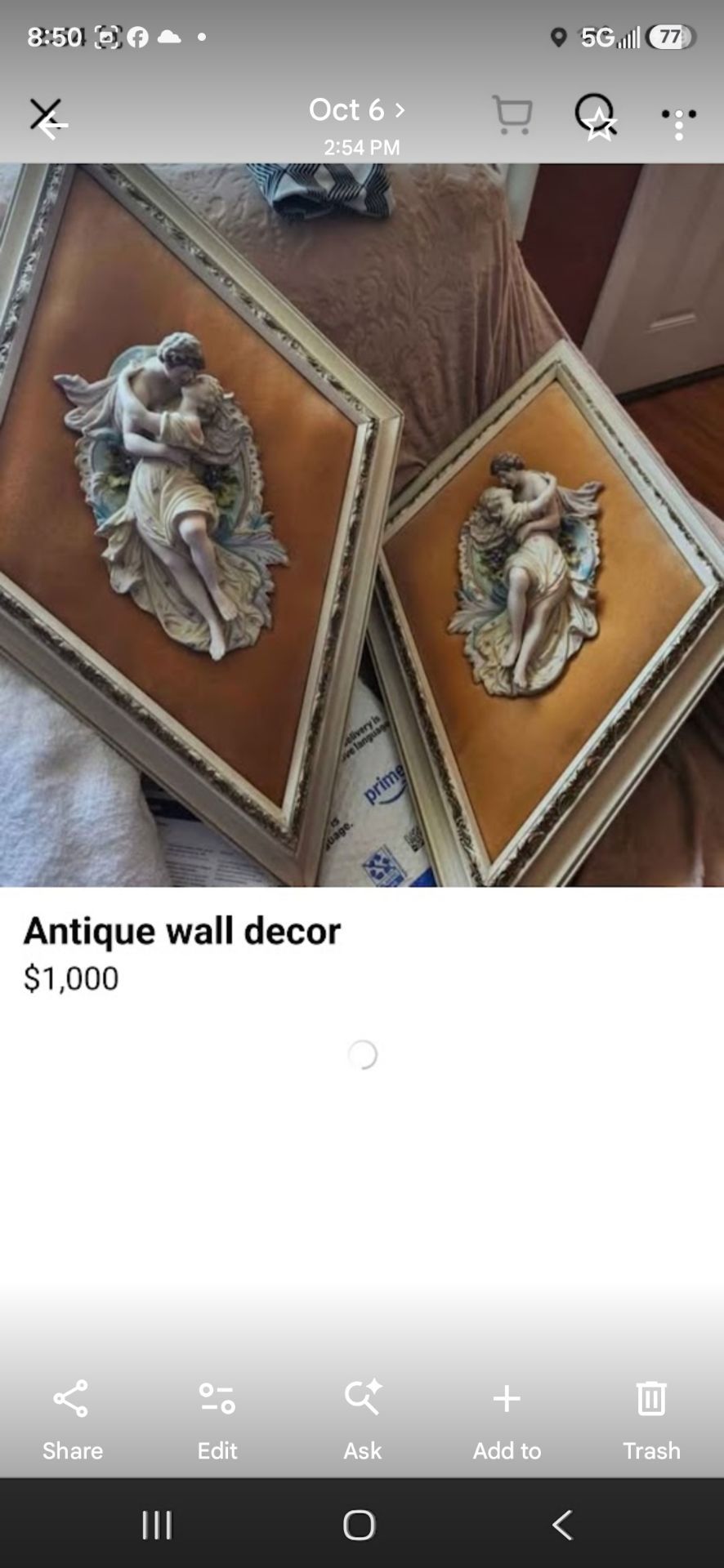Screen dimensions: 724x1568
Task: Ask about this photo
Action: [362, 1420]
